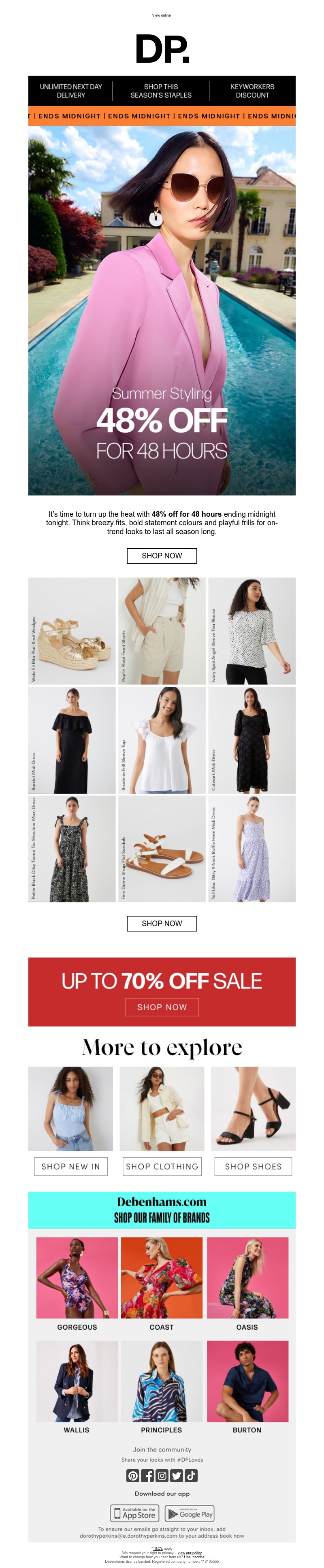
Task: Open the Finn Dome Strap Flat Sandals
Action: click(x=161, y=849)
